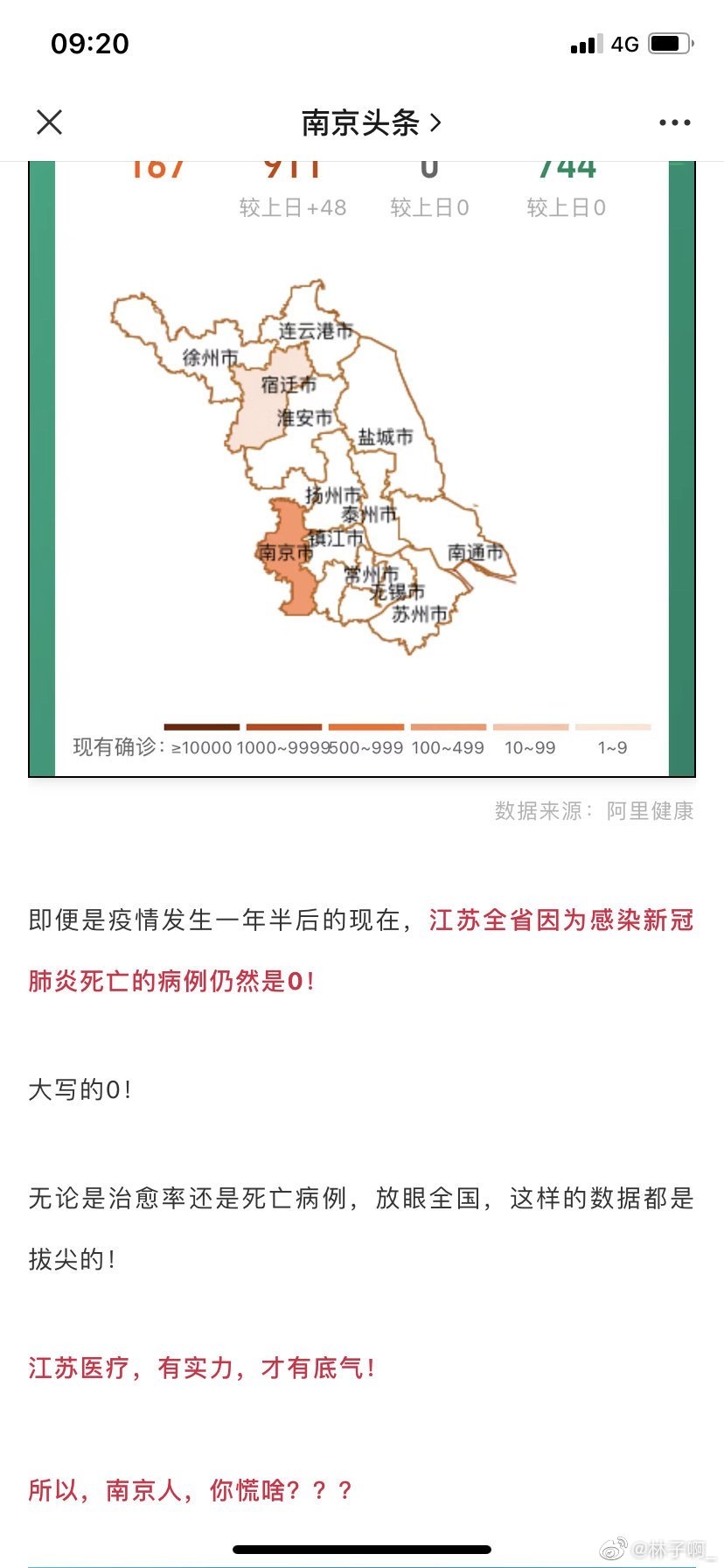
Task: Open the 南京头条 account page
Action: tap(371, 123)
